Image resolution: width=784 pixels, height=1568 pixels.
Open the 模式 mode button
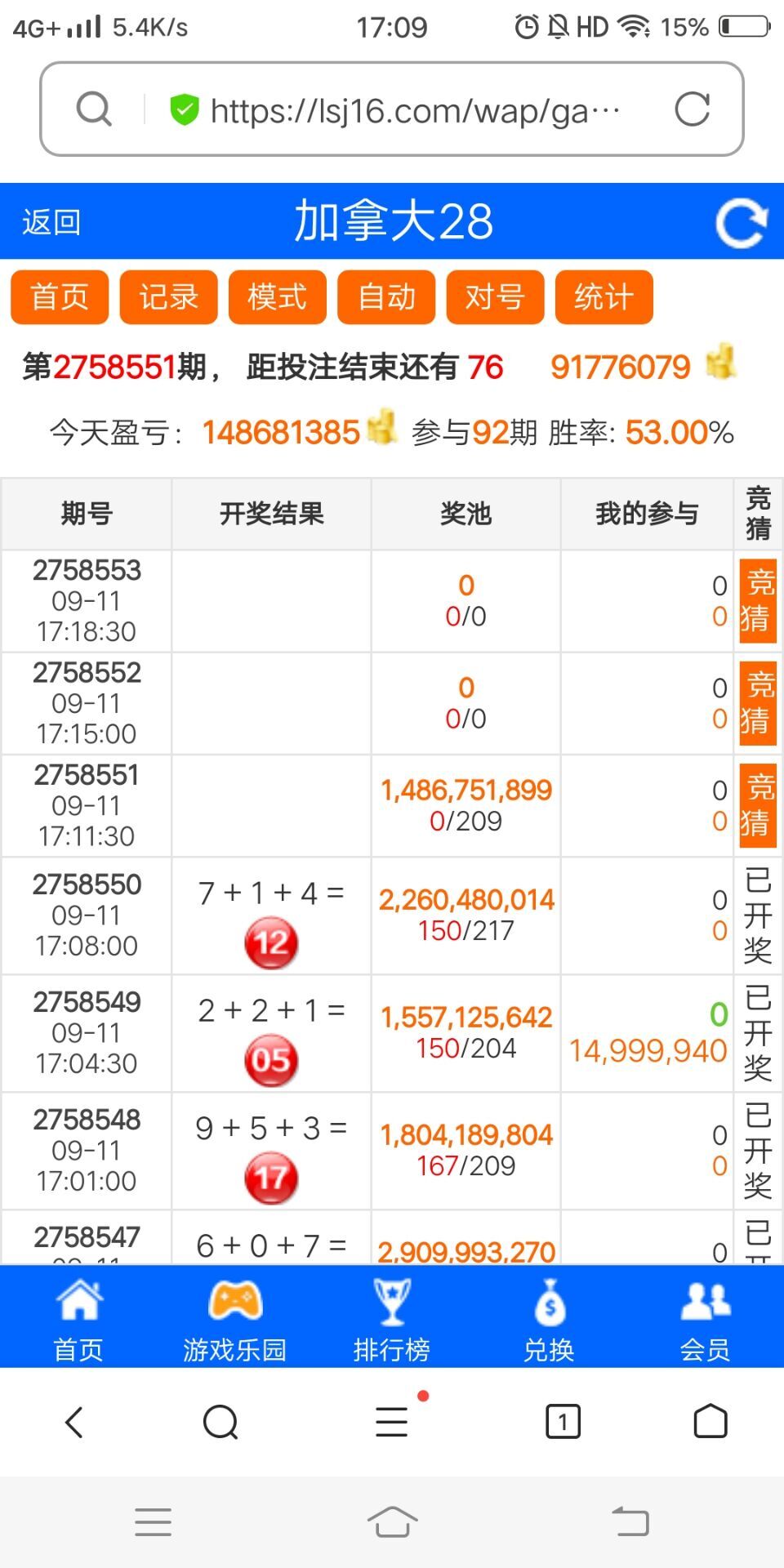point(278,297)
